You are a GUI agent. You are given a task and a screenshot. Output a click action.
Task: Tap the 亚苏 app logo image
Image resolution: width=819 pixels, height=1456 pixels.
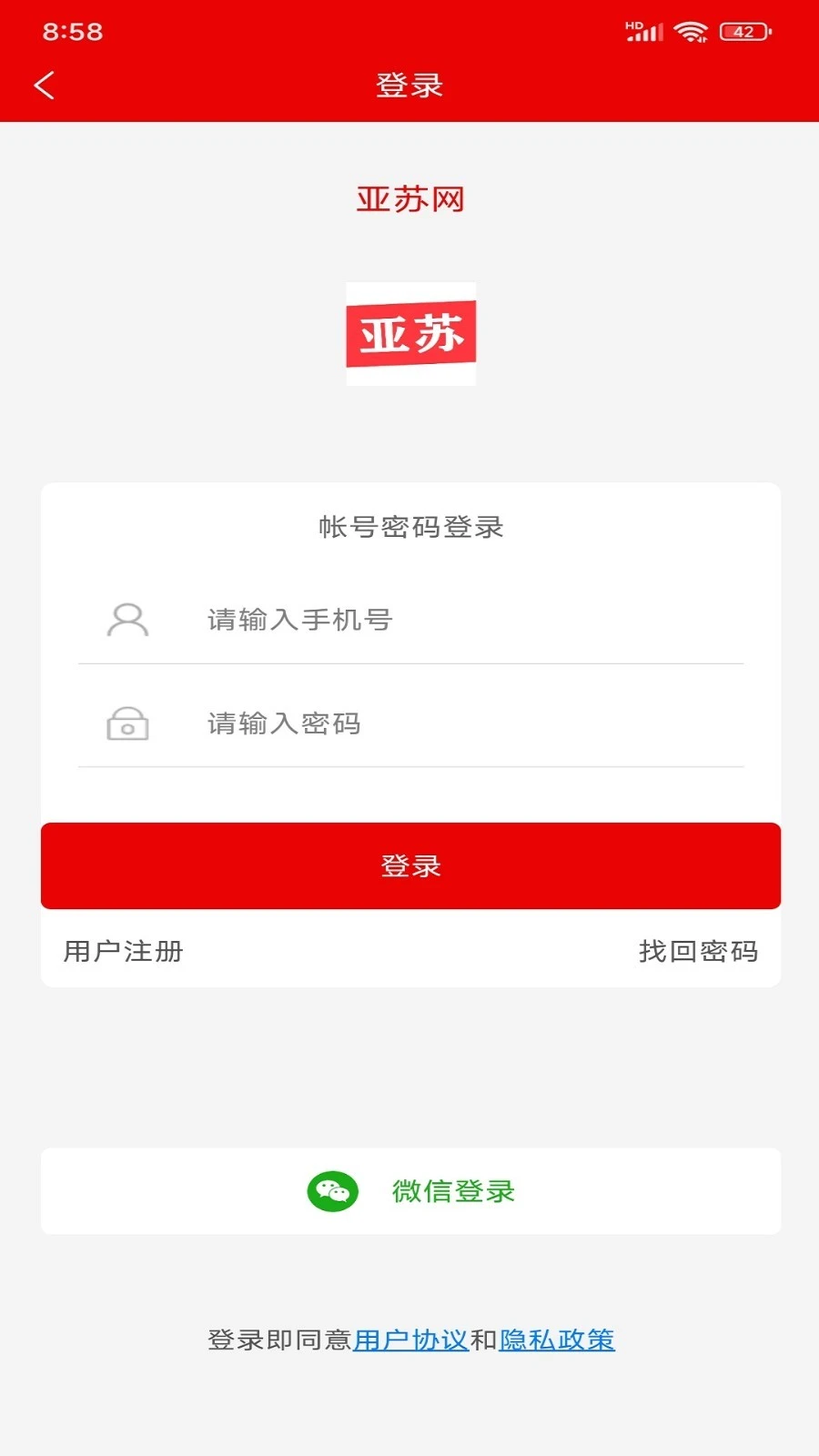click(409, 334)
